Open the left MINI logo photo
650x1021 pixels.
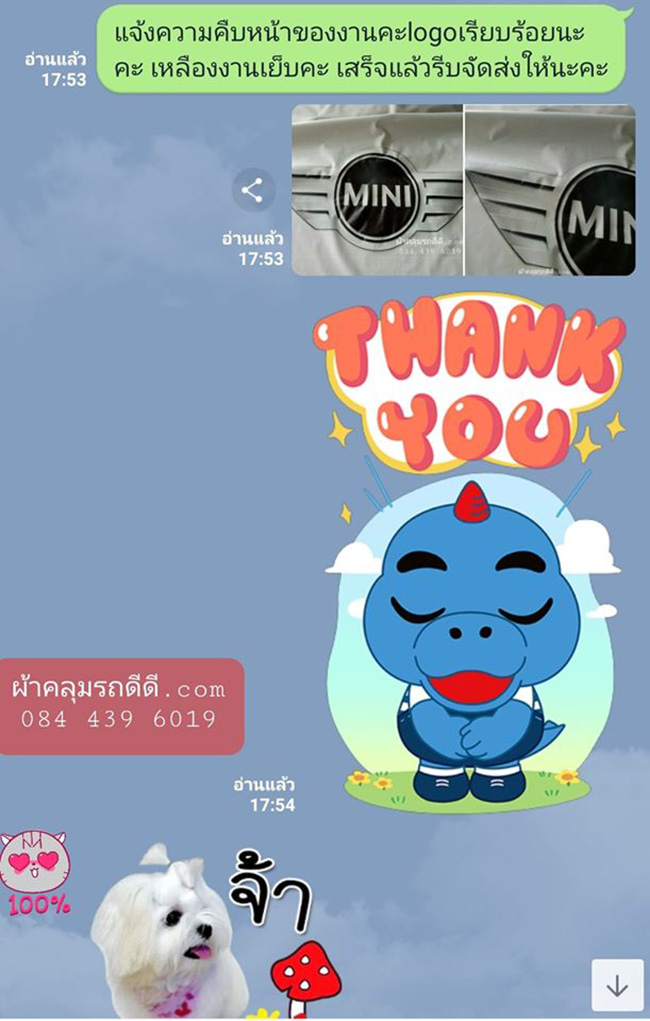tap(377, 190)
